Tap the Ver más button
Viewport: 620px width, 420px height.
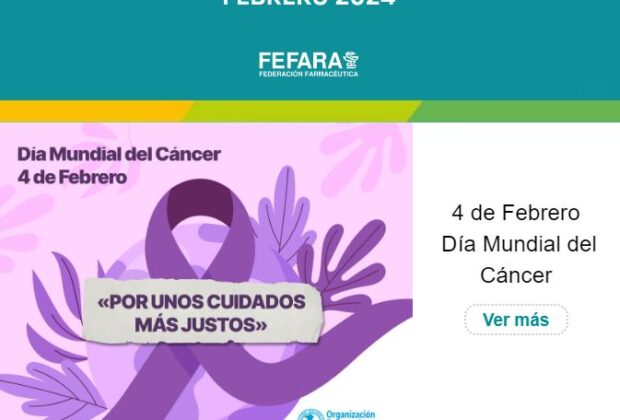pyautogui.click(x=516, y=320)
